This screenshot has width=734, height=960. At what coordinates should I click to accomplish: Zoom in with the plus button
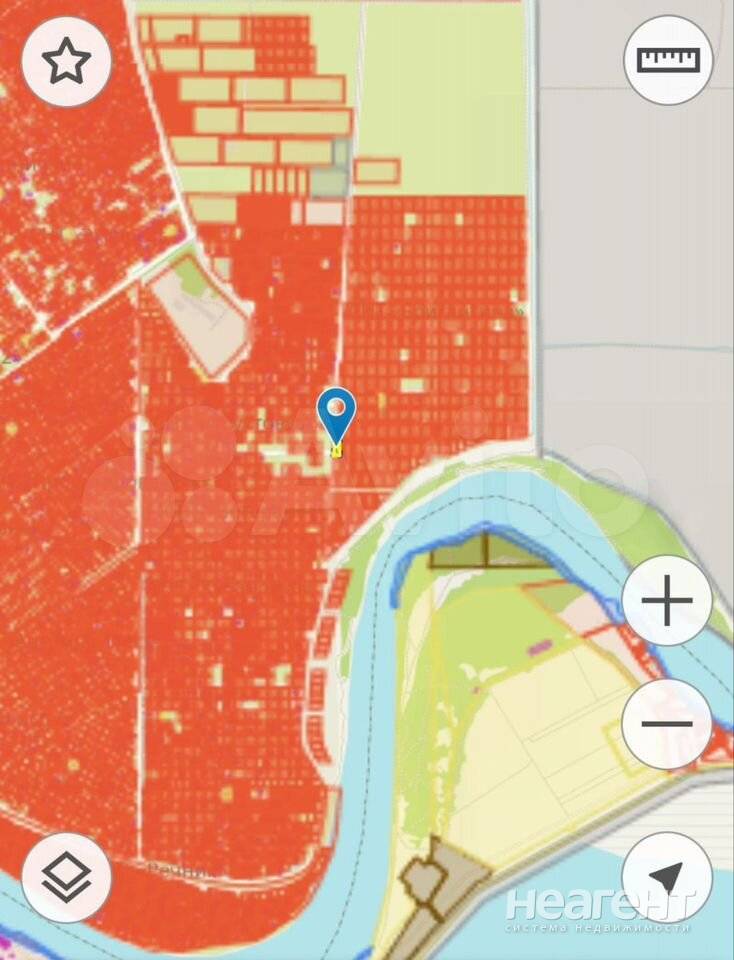(x=667, y=602)
